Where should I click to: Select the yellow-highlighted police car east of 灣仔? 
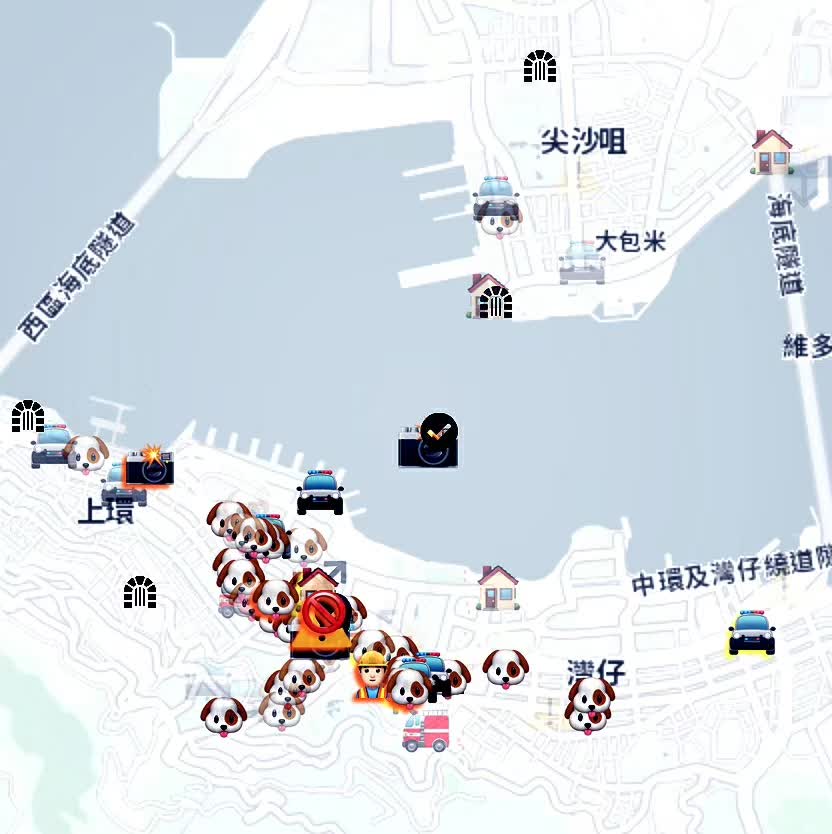[751, 634]
